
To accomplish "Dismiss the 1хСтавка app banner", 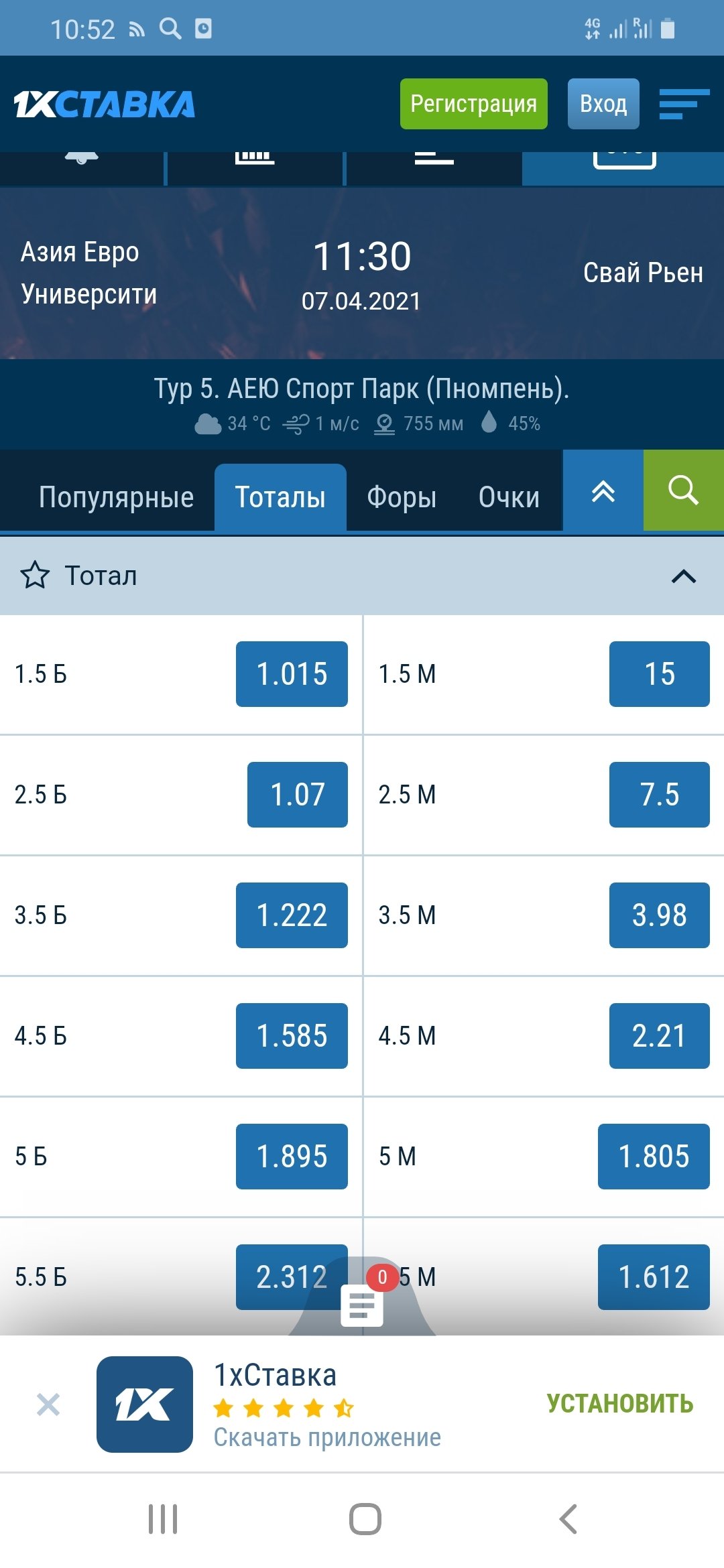I will (x=48, y=1404).
